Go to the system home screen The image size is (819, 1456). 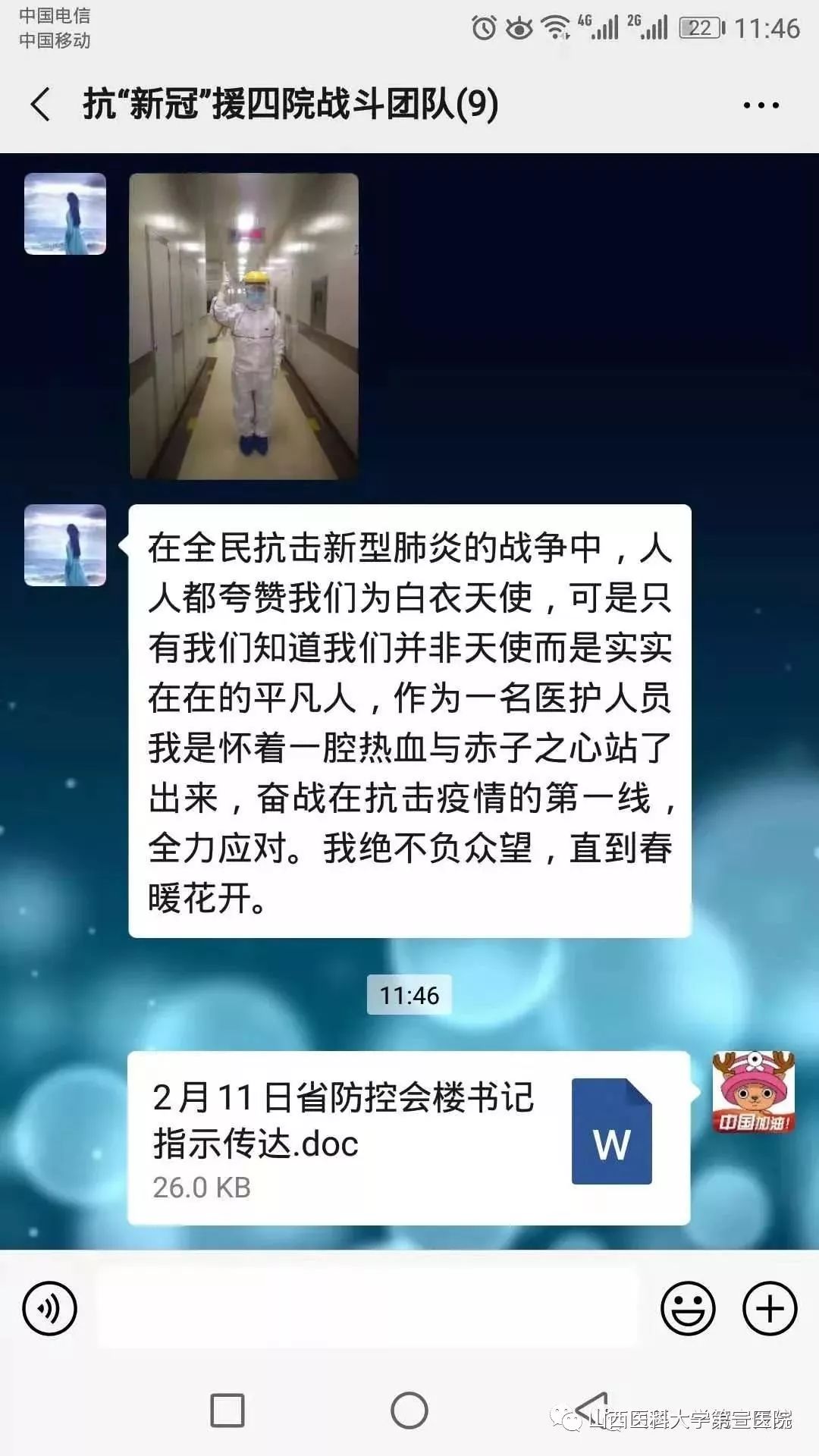[409, 1410]
